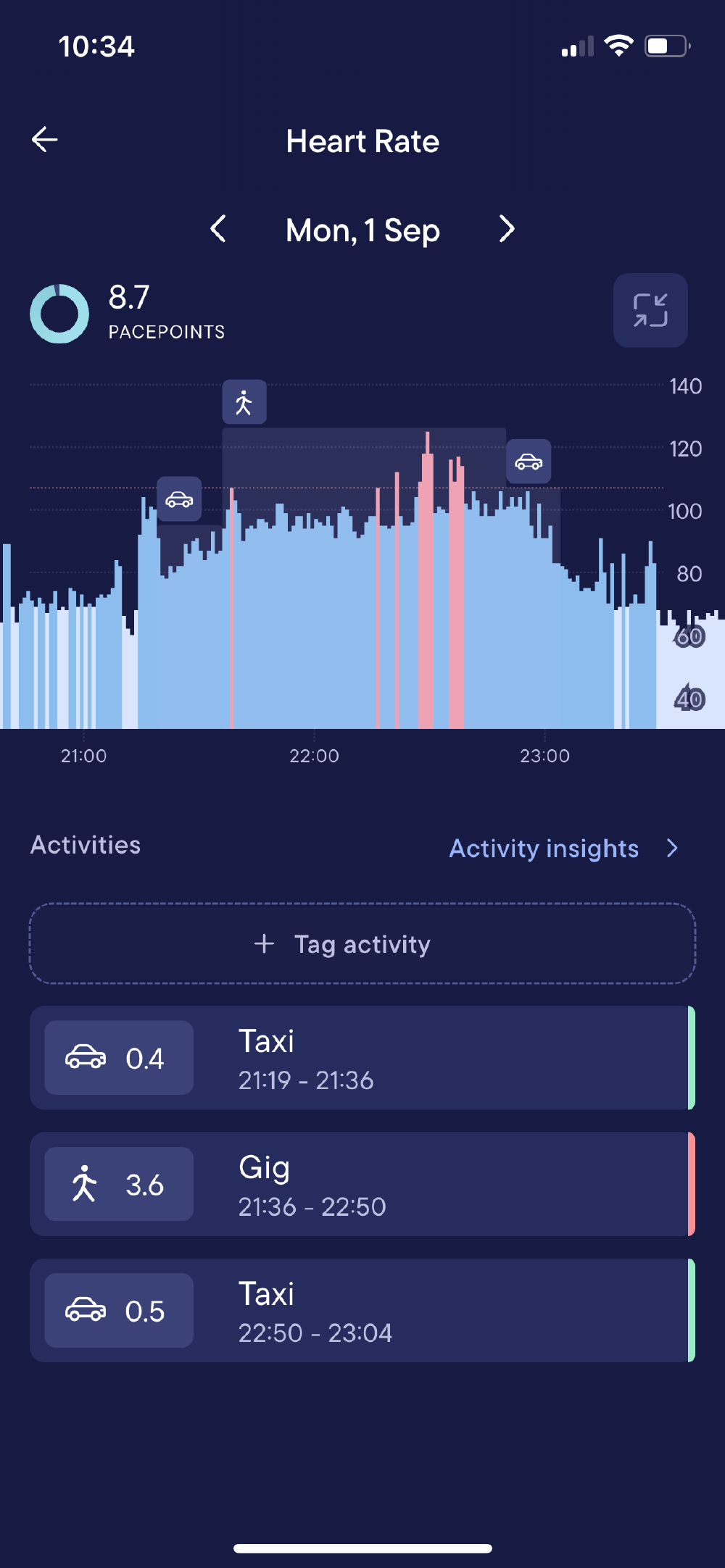The height and width of the screenshot is (1568, 725).
Task: Select the left car icon on the chart
Action: pos(179,500)
